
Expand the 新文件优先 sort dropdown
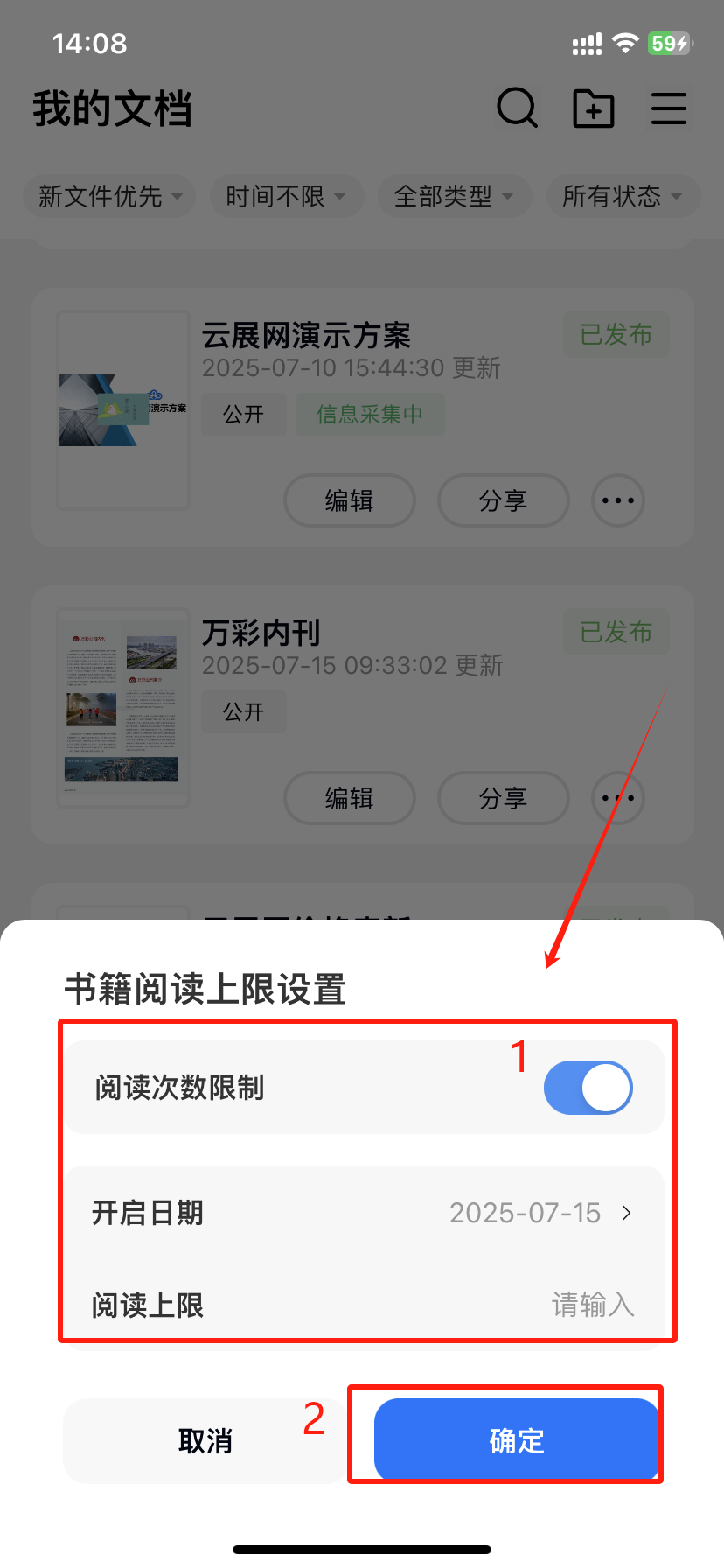point(109,196)
